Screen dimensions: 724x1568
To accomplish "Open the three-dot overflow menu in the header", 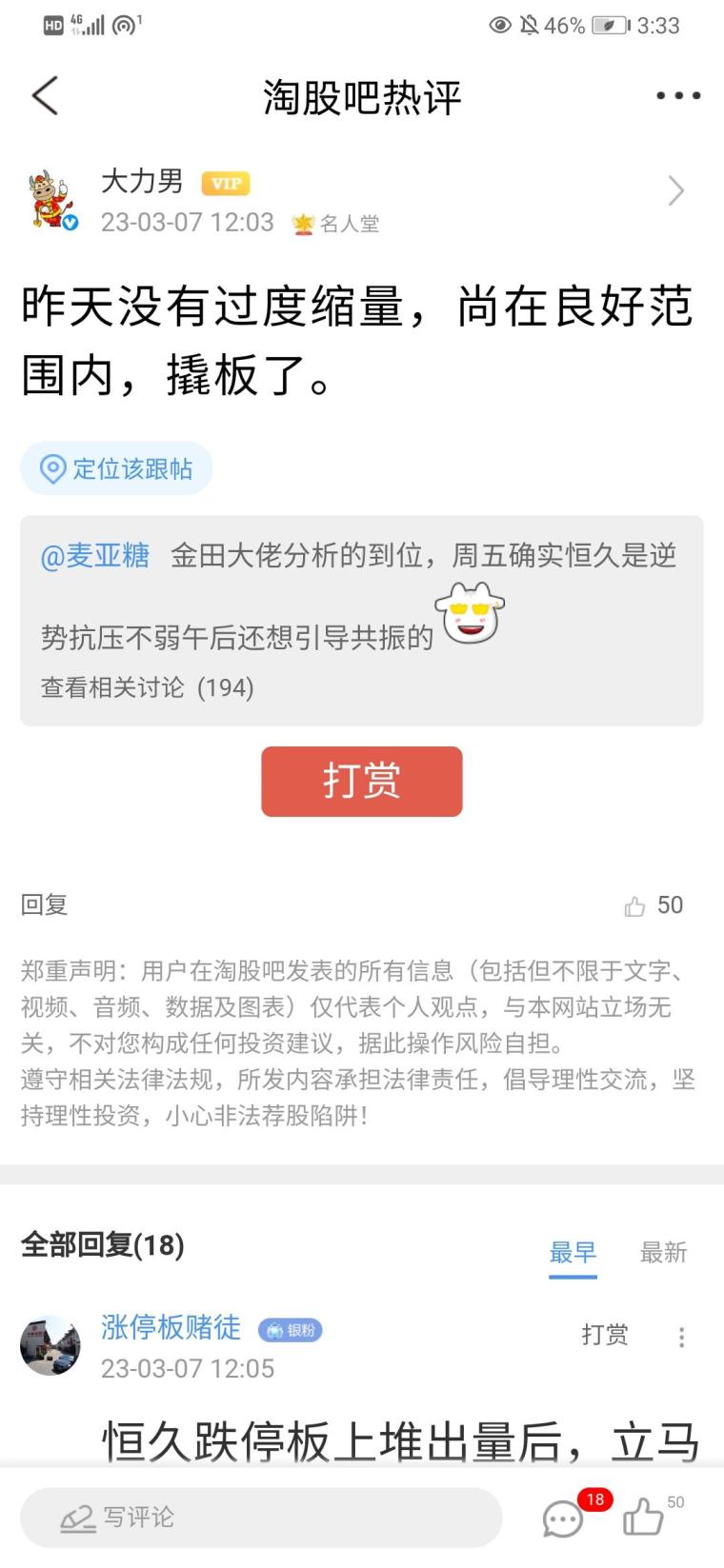I will (678, 96).
